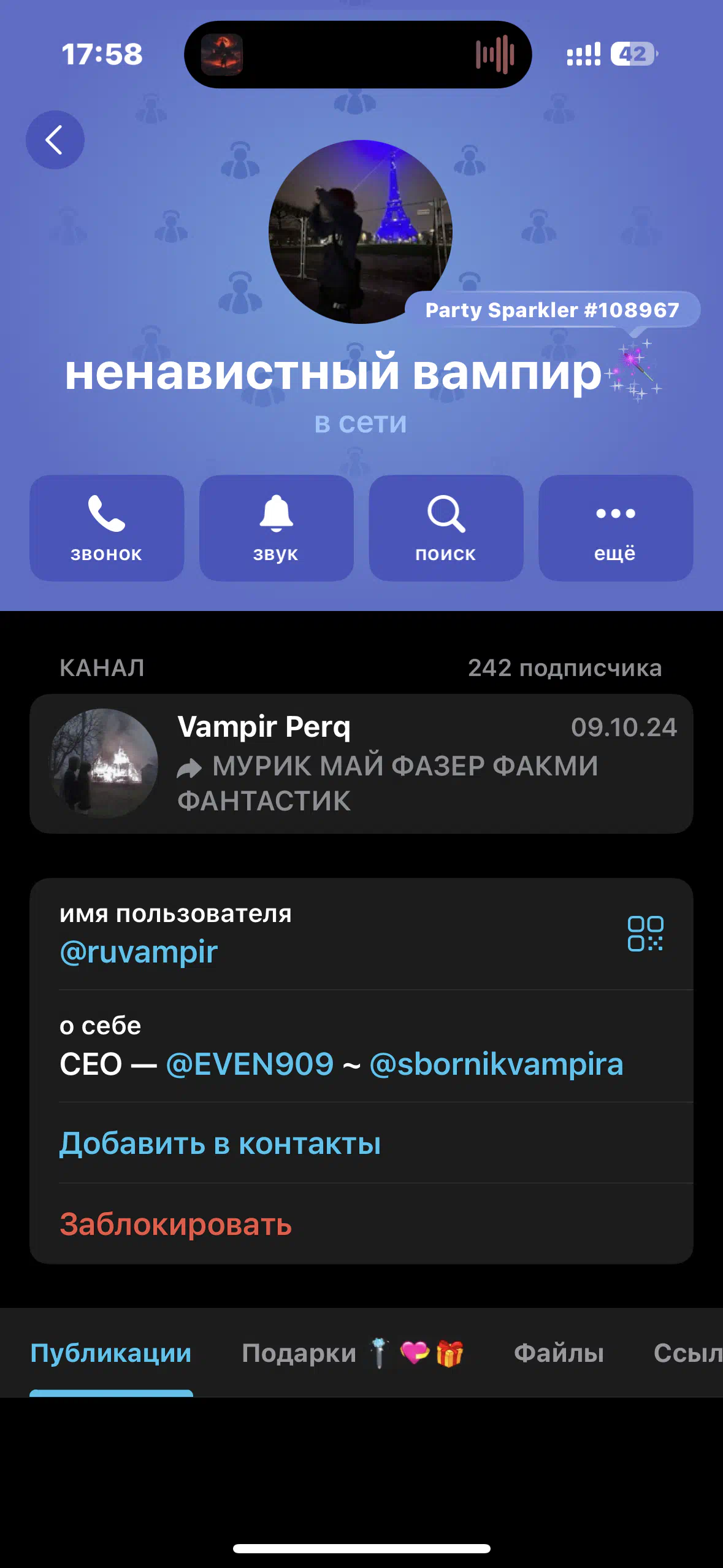Go back using the arrow button
The width and height of the screenshot is (723, 1568).
tap(55, 140)
